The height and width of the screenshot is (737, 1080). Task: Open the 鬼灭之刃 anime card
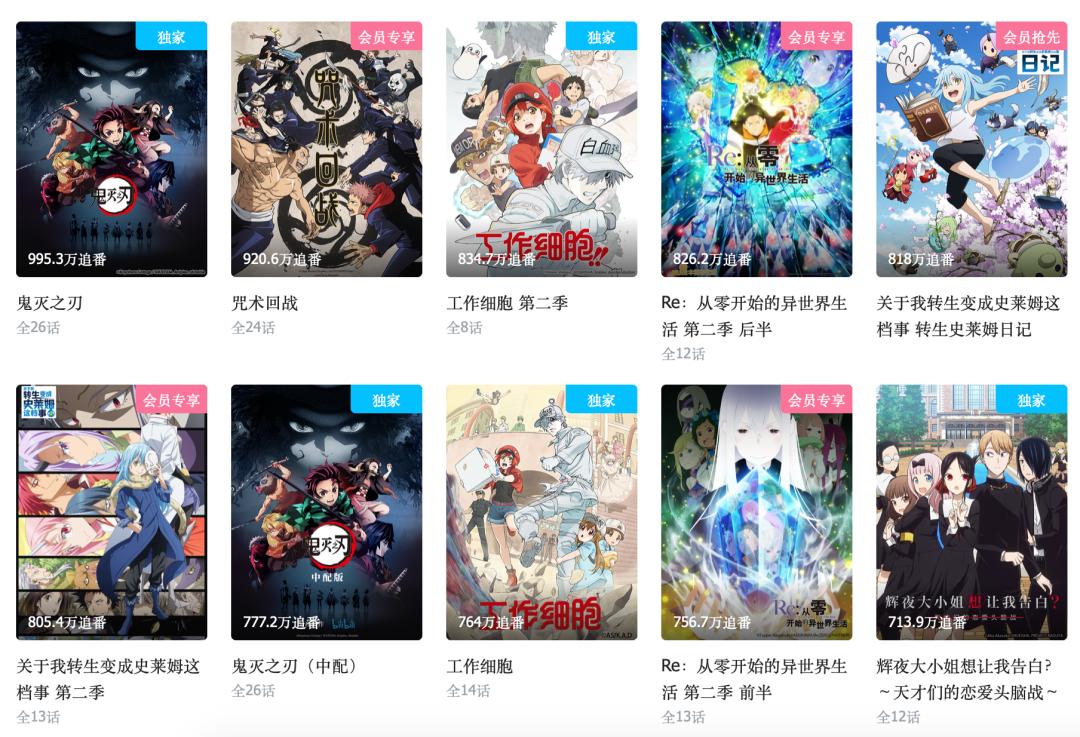point(111,150)
